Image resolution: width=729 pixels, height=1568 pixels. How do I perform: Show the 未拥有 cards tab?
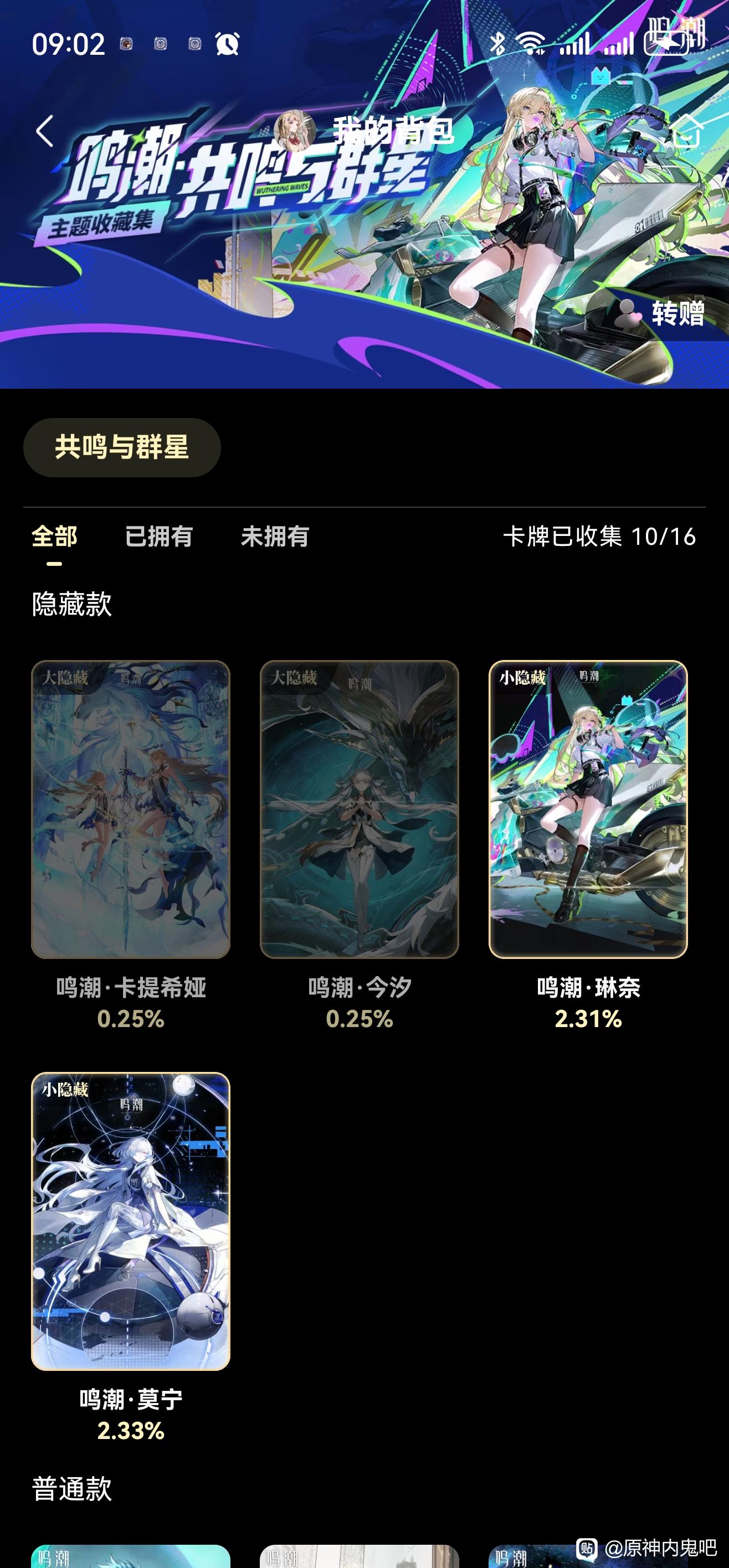275,537
